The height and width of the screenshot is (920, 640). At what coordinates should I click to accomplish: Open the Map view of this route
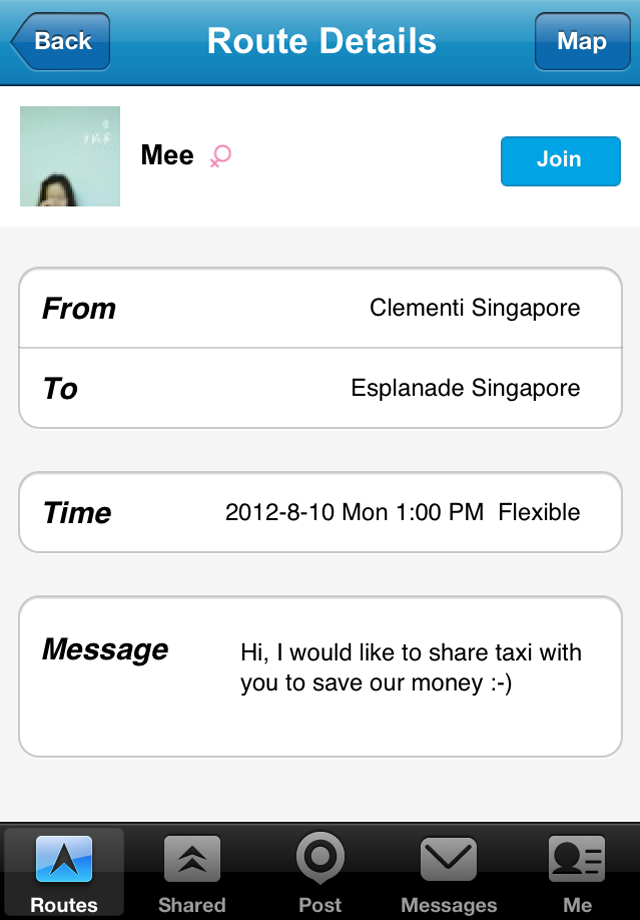(582, 42)
